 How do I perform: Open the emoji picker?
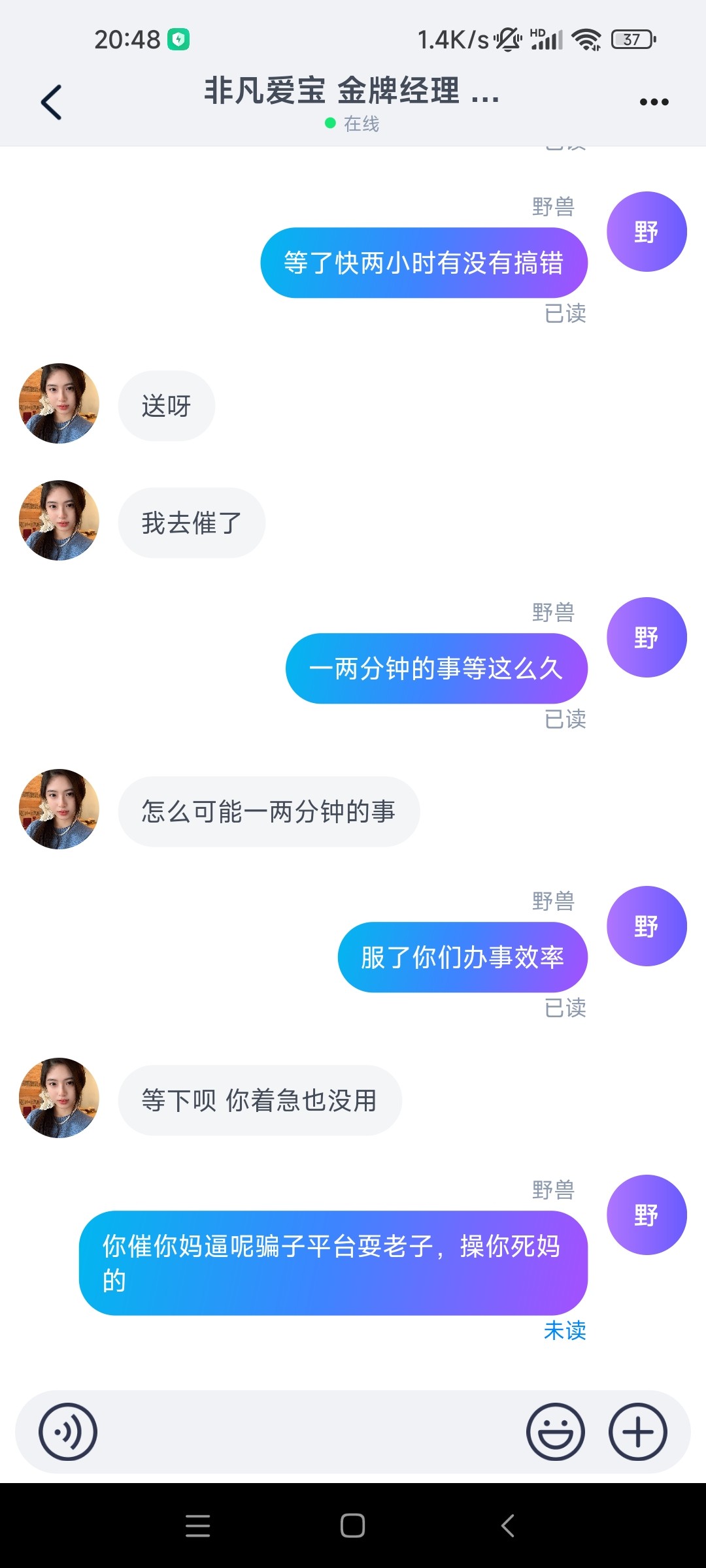555,1432
